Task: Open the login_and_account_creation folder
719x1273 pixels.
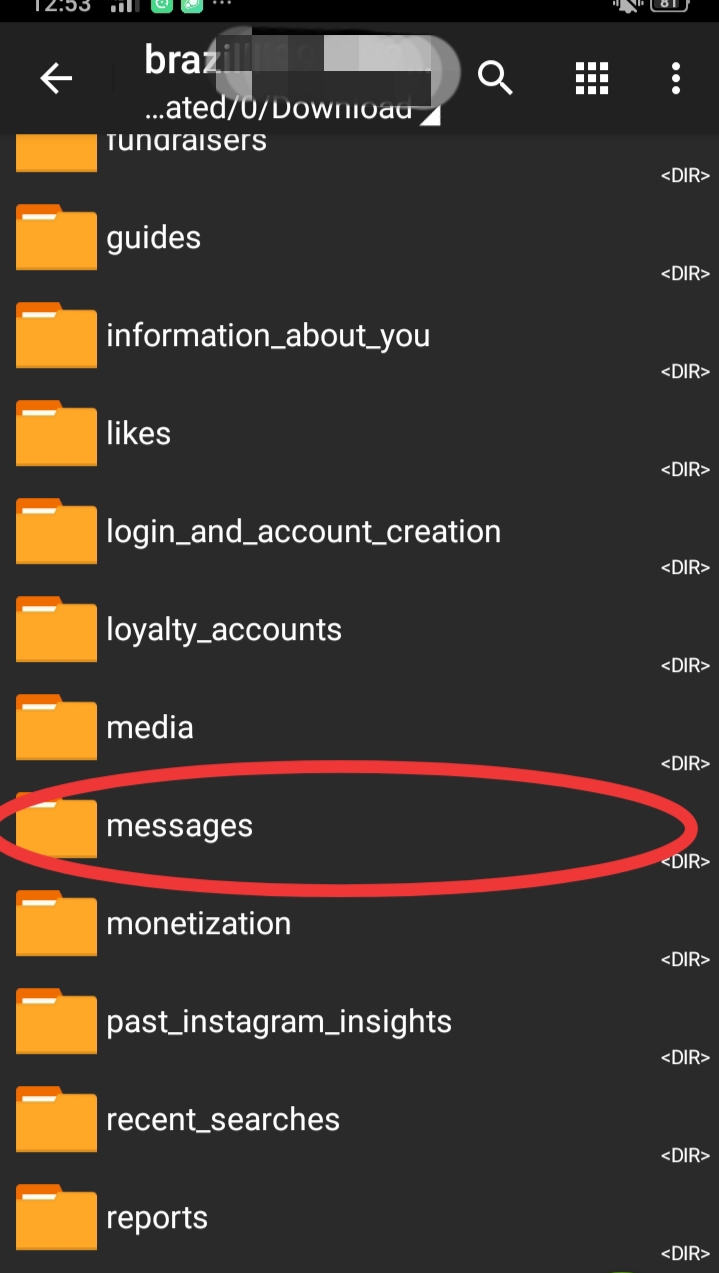Action: [303, 532]
